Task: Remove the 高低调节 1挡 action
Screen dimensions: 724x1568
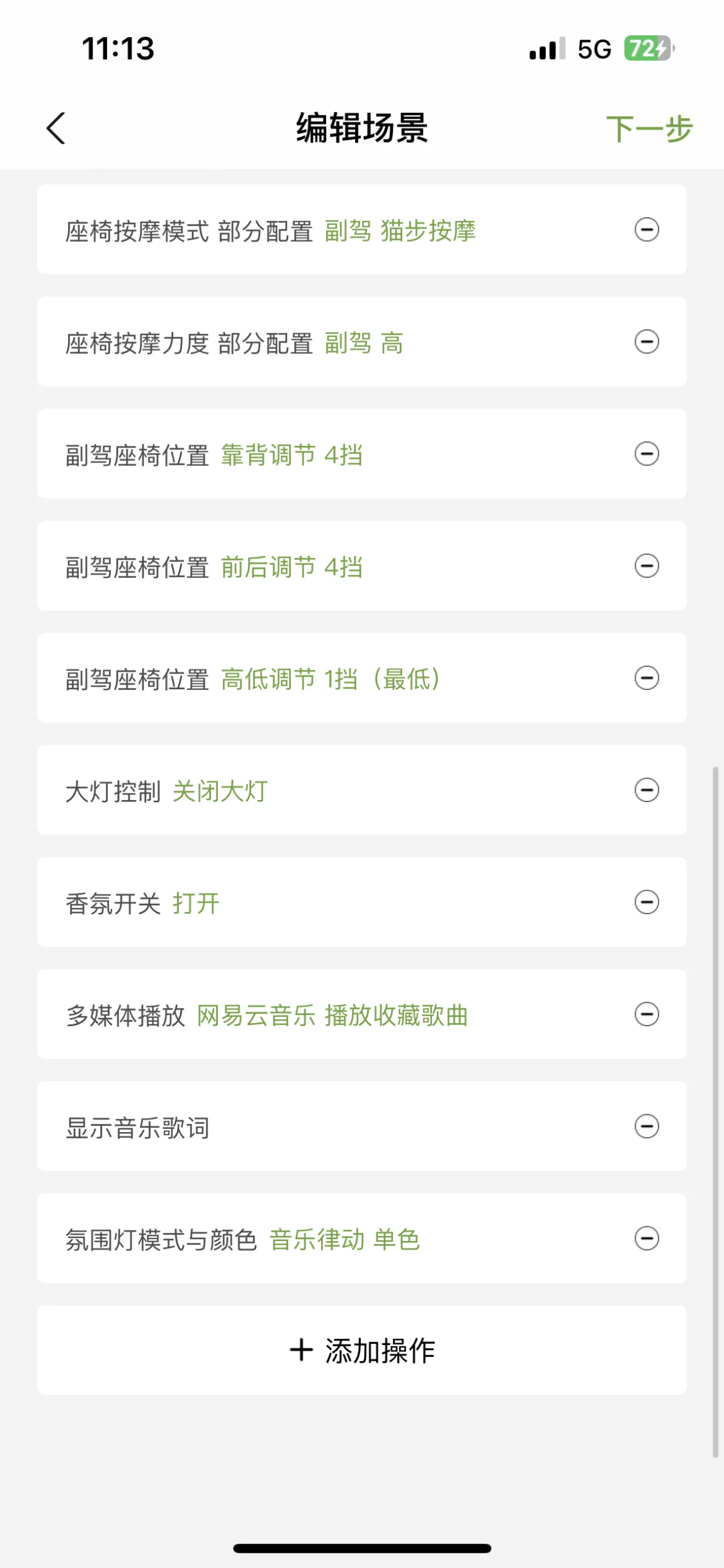Action: point(647,678)
